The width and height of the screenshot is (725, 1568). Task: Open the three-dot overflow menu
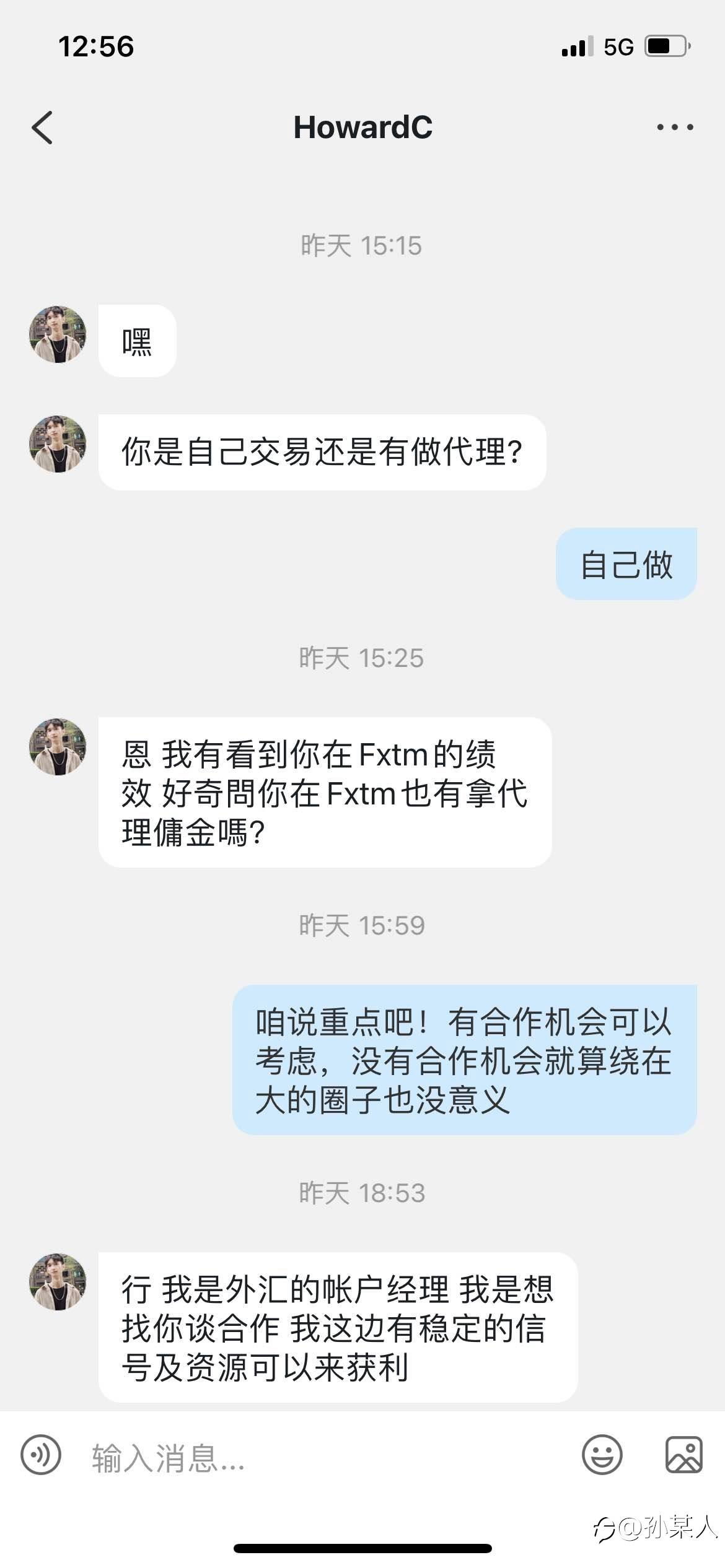click(675, 128)
